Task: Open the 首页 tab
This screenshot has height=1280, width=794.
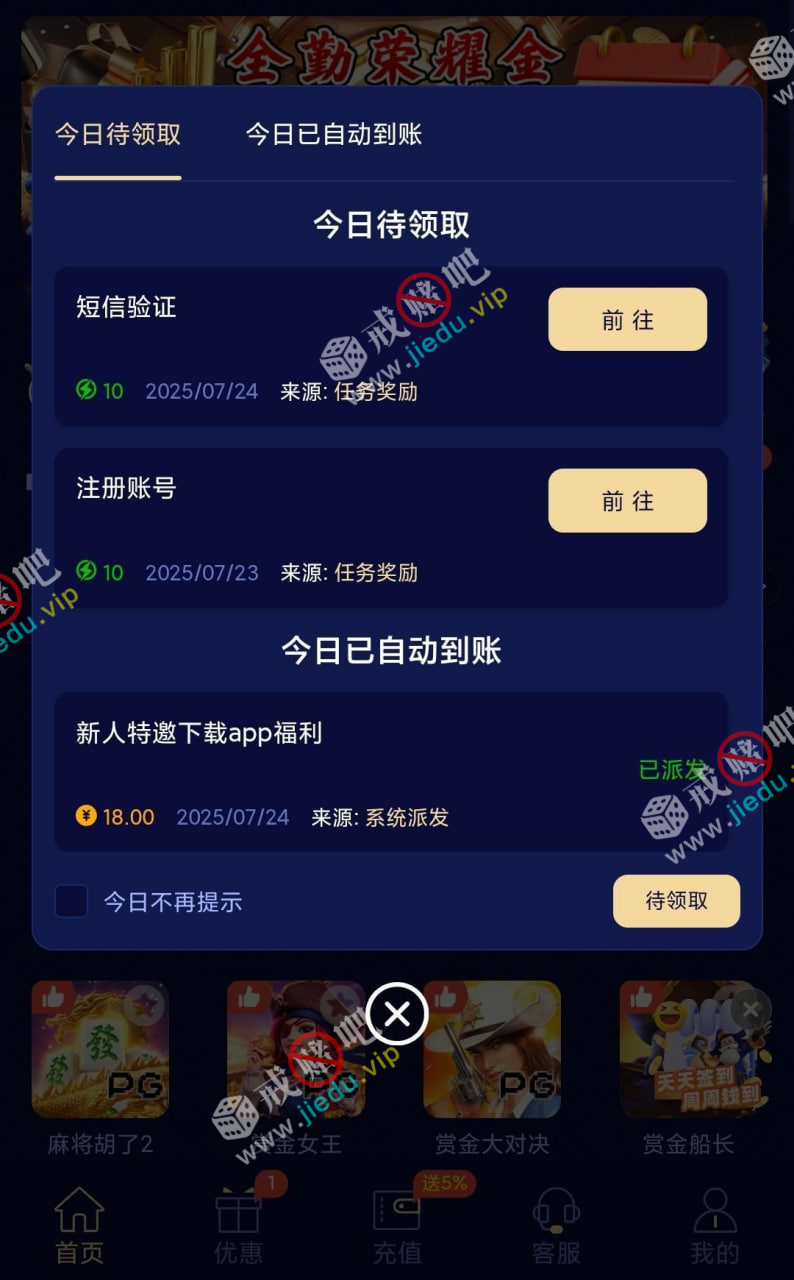Action: 79,1225
